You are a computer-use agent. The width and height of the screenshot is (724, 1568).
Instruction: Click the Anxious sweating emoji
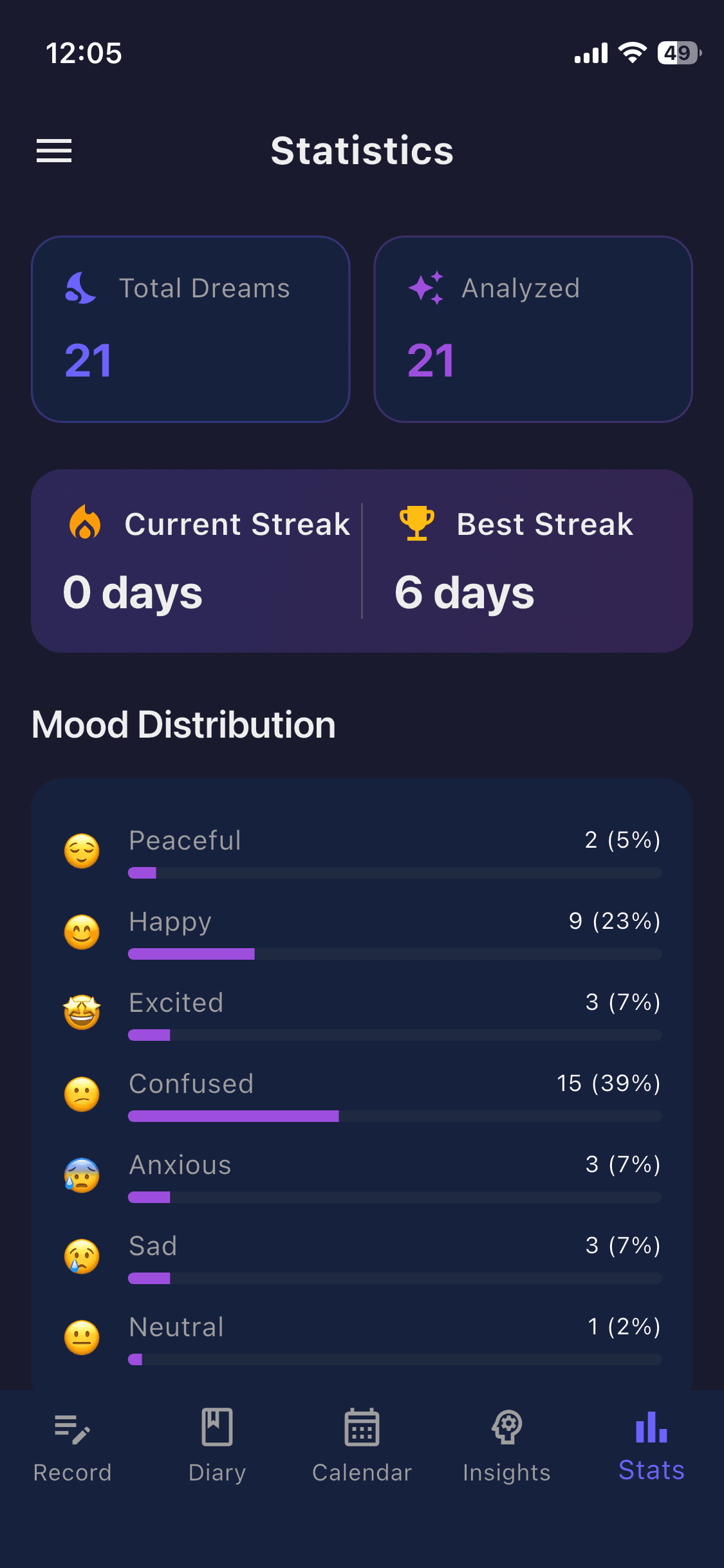(x=82, y=1175)
